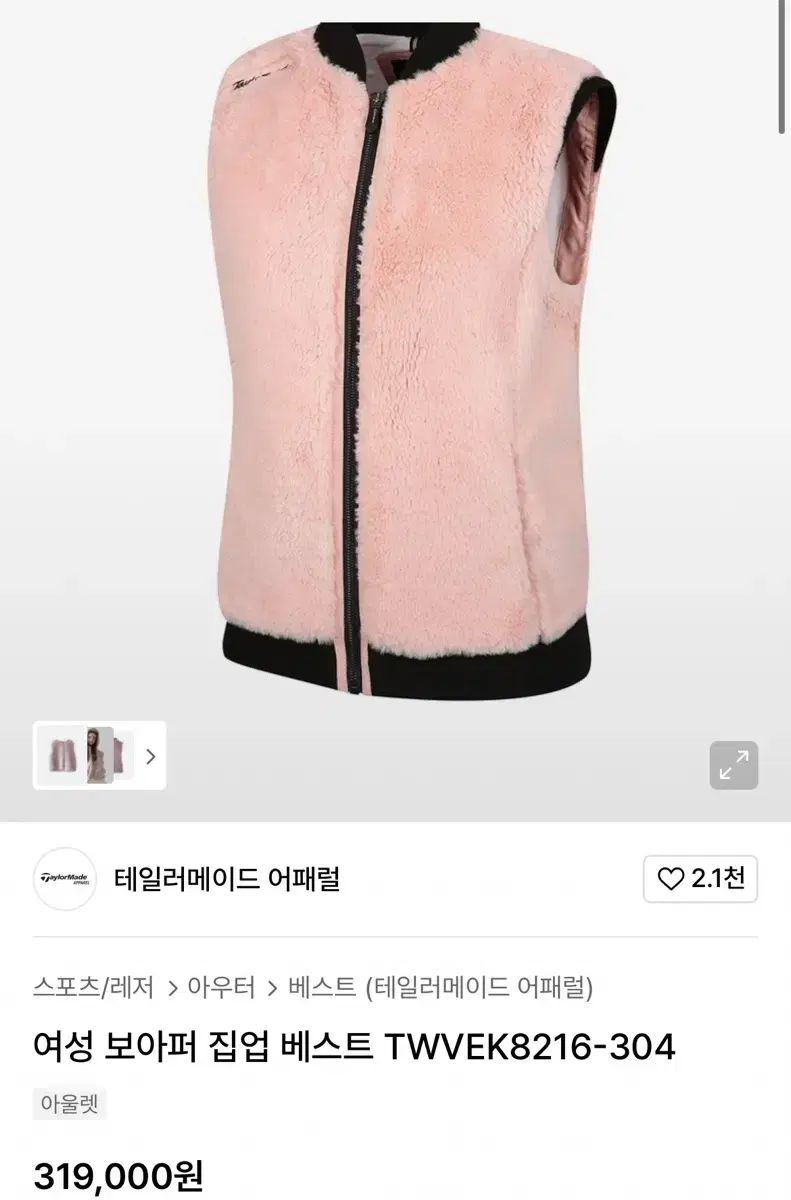Like the product with the 2.1천 heart button

coord(700,879)
